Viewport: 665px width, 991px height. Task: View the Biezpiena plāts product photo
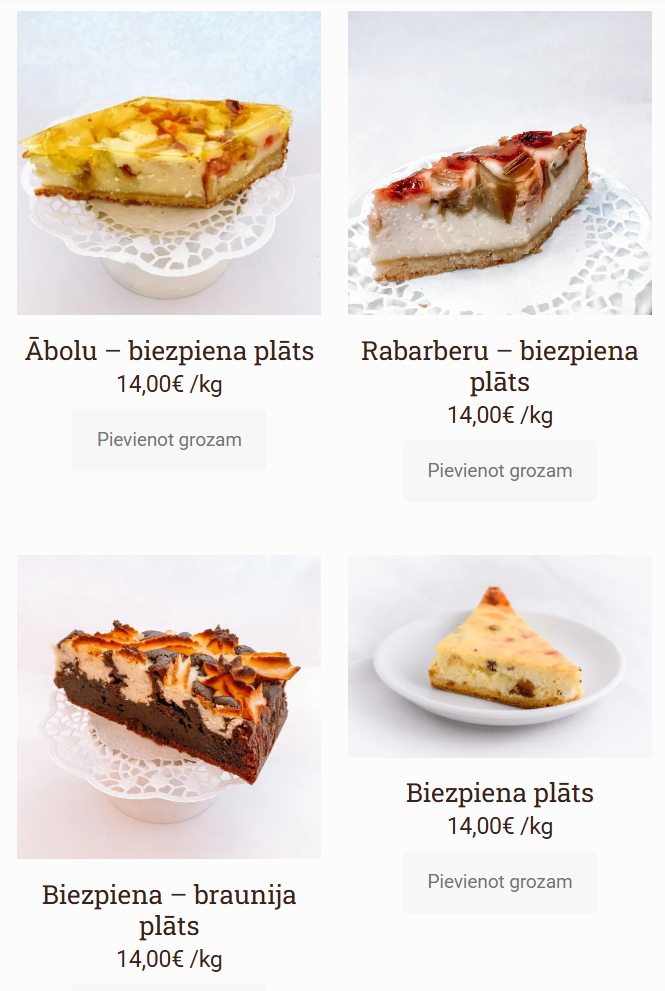pyautogui.click(x=499, y=657)
